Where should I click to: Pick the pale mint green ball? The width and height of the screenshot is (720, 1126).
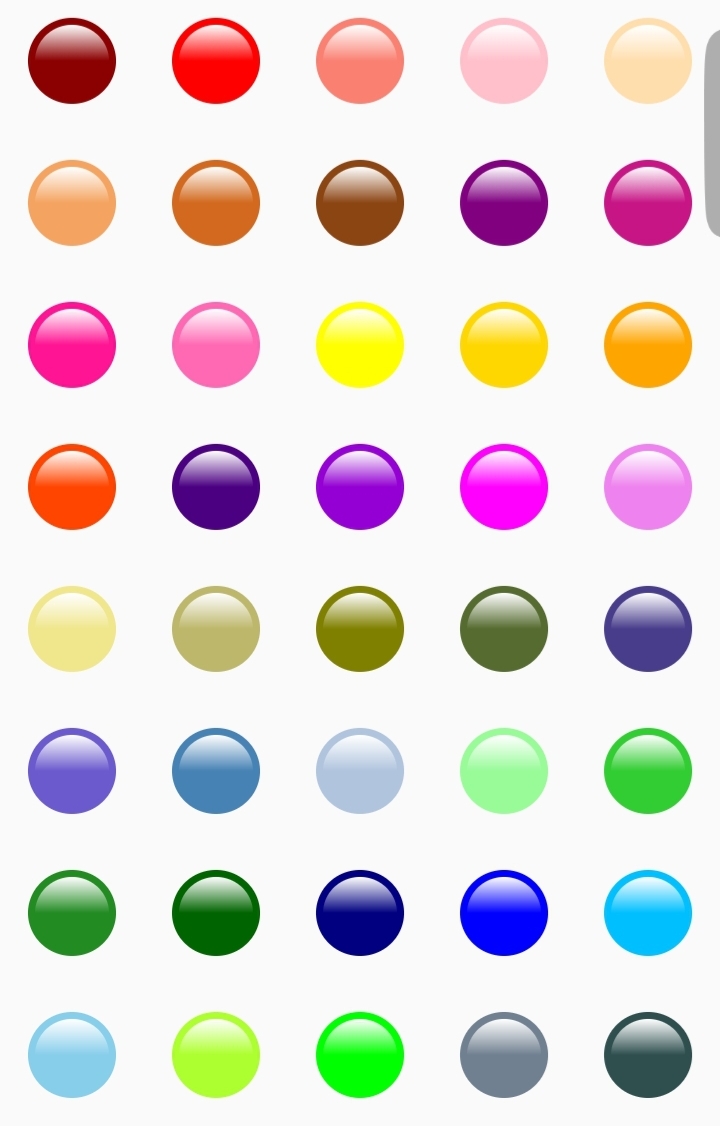[x=504, y=771]
